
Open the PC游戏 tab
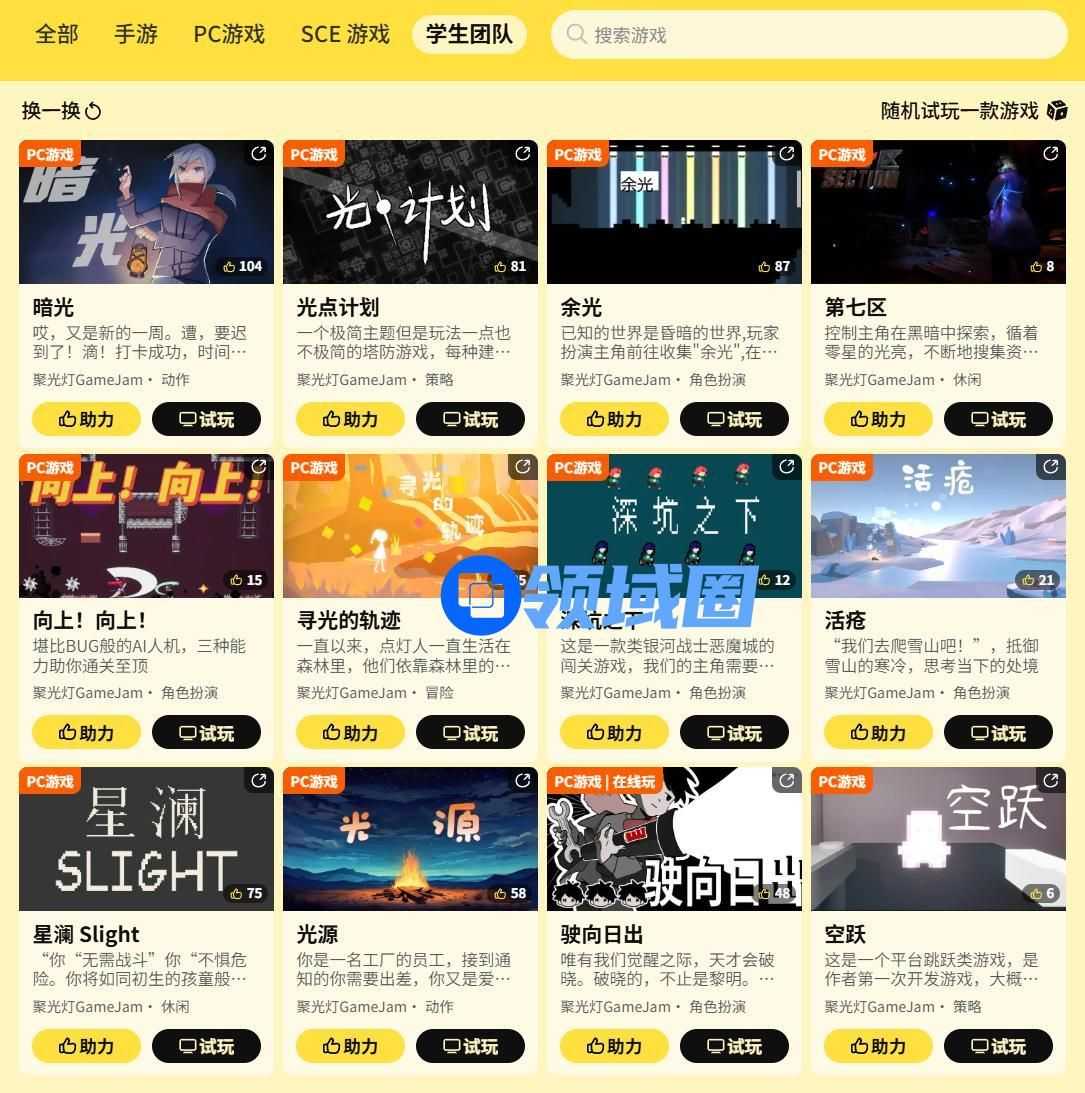[x=229, y=34]
